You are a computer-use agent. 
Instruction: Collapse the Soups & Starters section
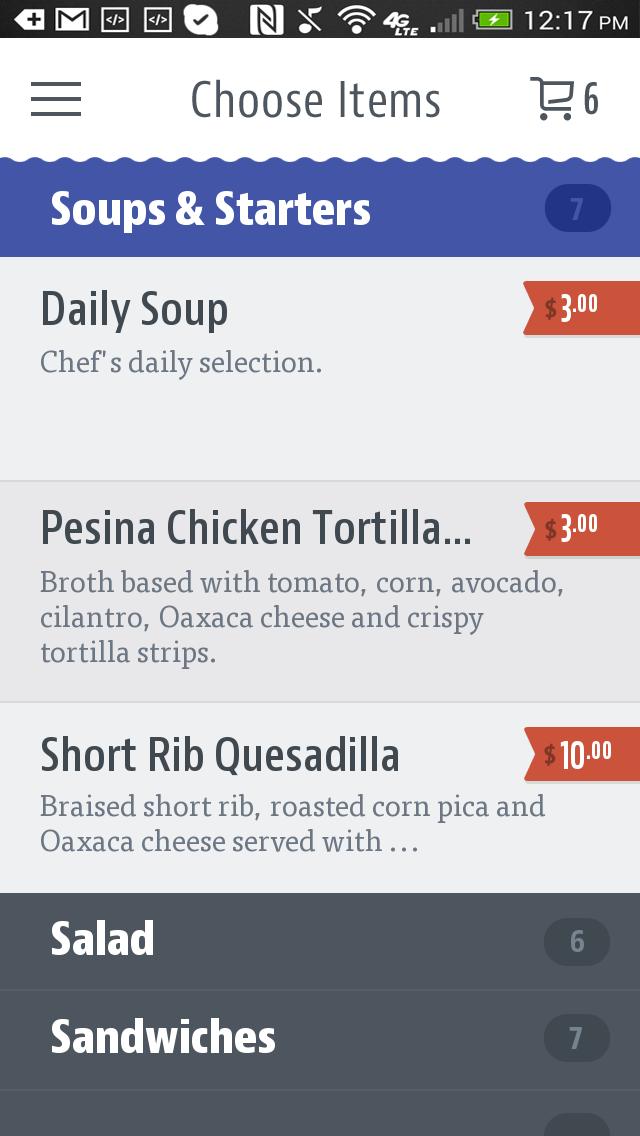[320, 209]
